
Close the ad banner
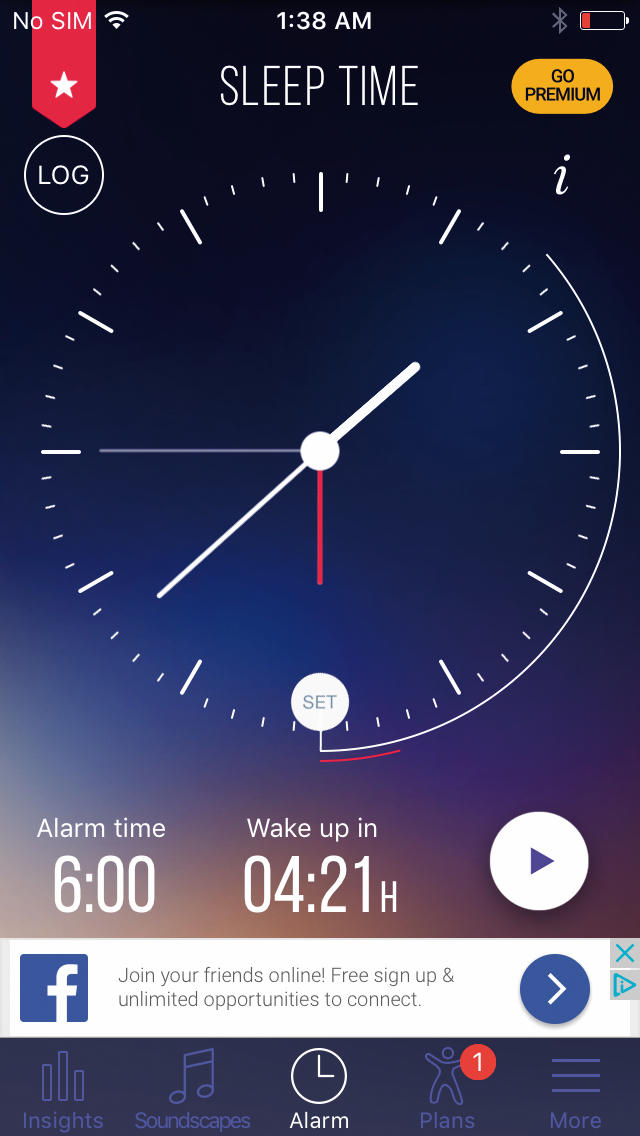[625, 954]
